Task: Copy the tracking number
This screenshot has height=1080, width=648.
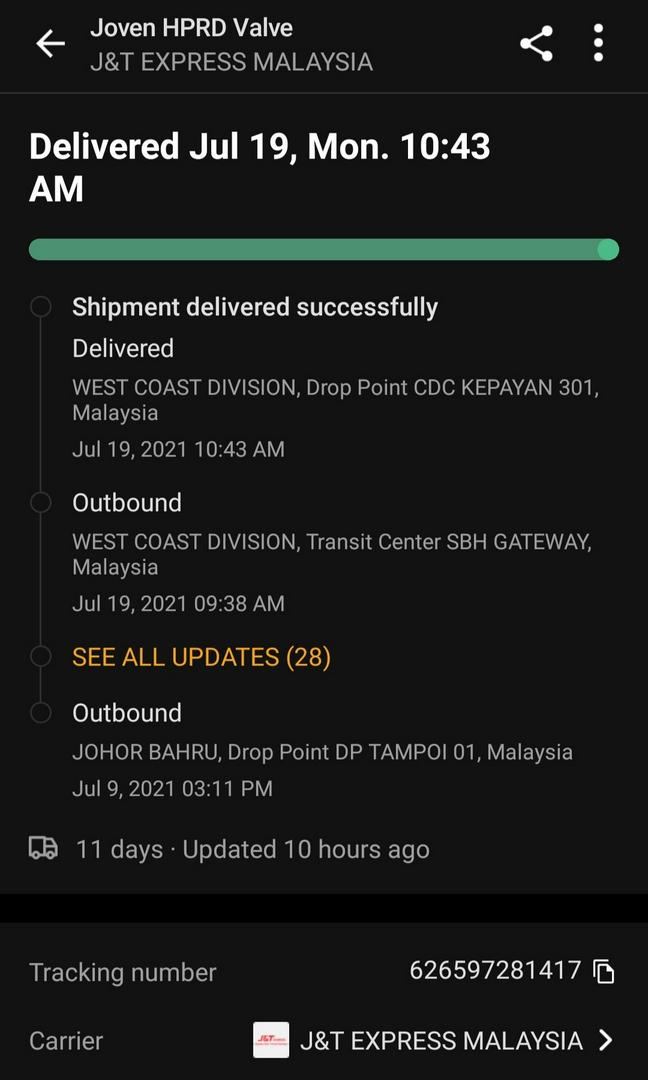Action: (x=604, y=971)
